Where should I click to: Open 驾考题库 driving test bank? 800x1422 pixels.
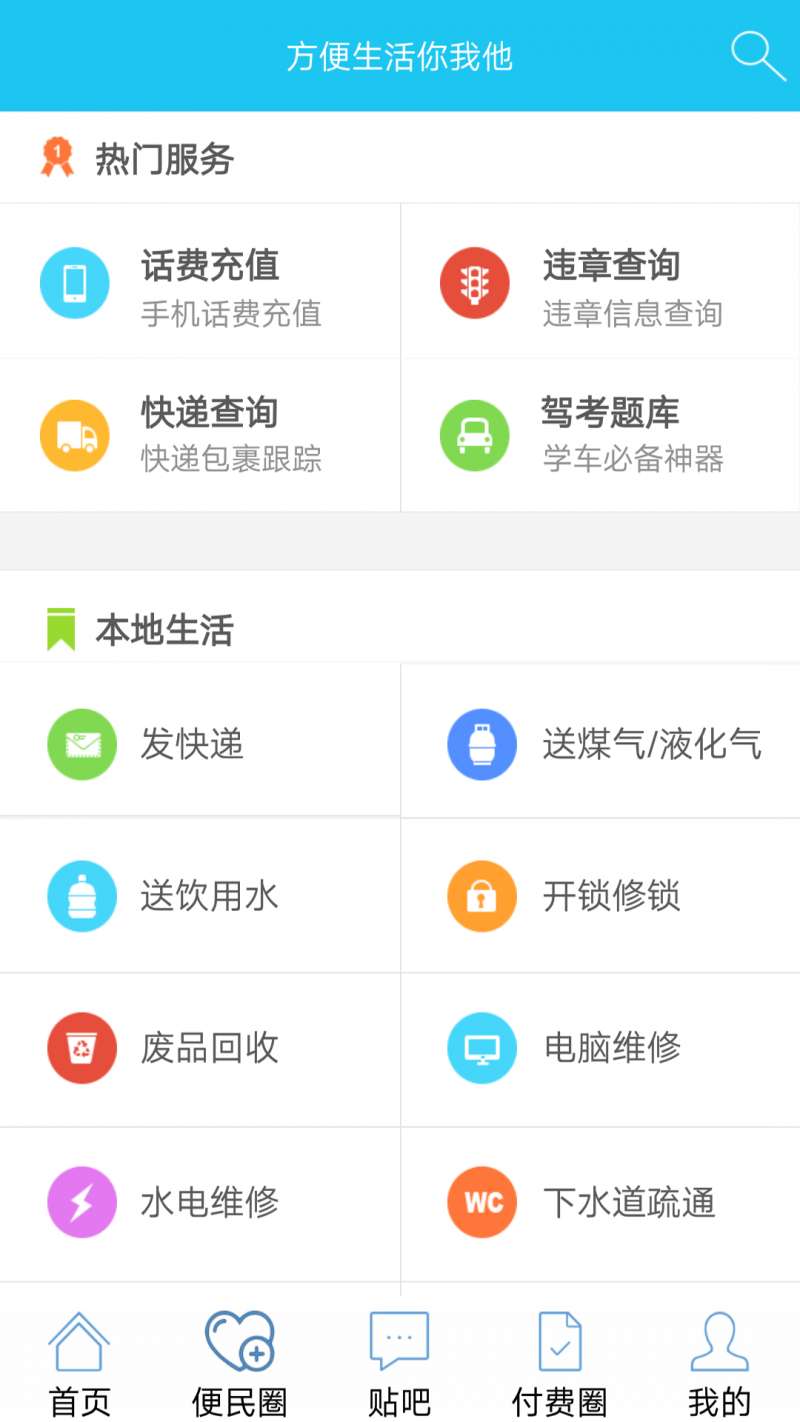(600, 435)
